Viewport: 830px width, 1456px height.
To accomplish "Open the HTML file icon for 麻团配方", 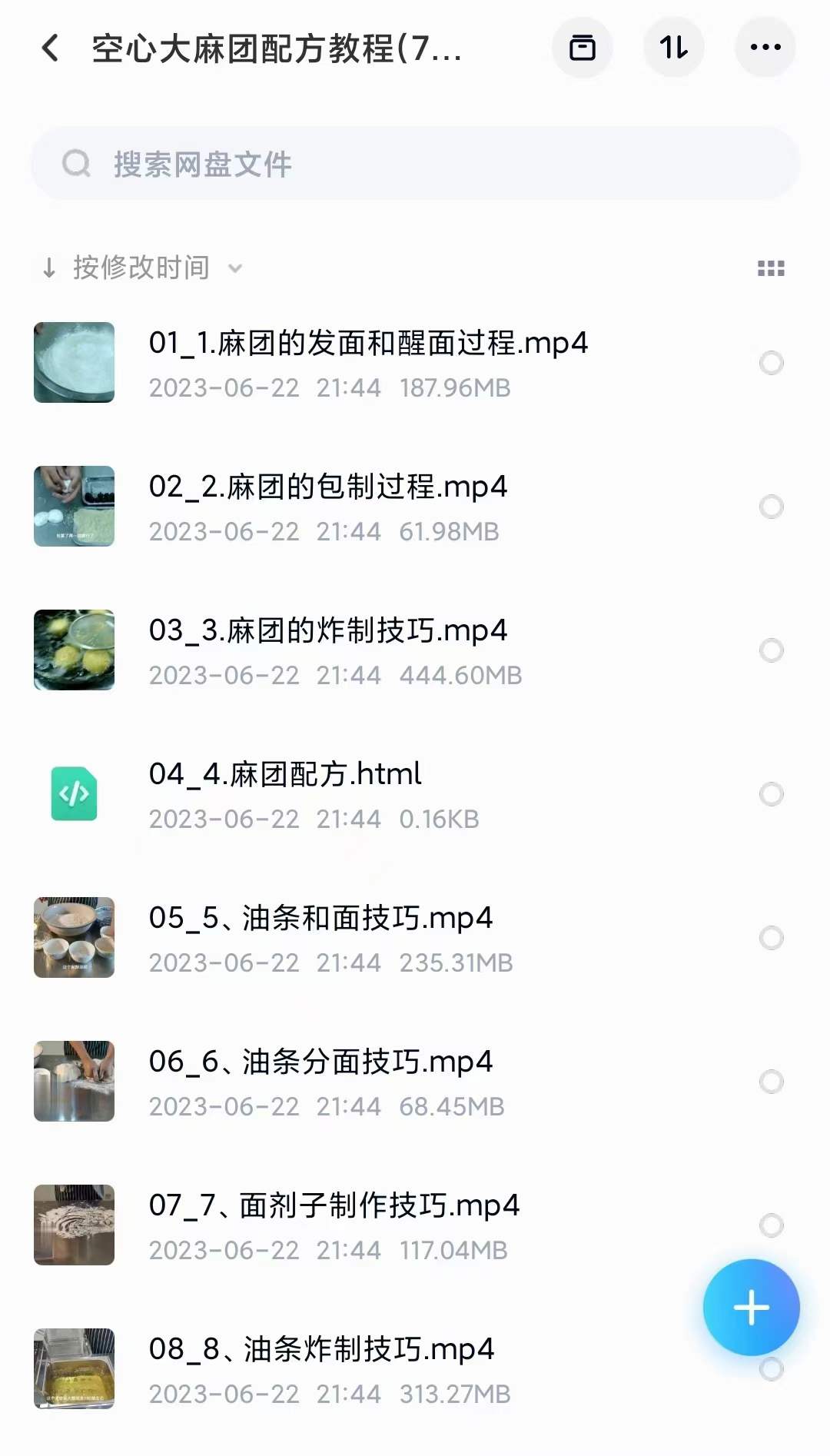I will (74, 794).
